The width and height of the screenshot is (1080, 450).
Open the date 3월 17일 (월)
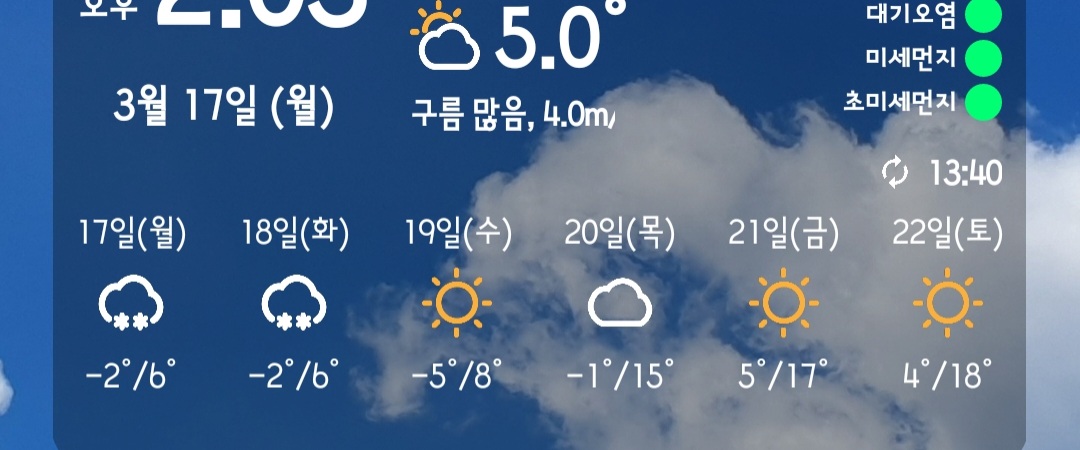223,108
